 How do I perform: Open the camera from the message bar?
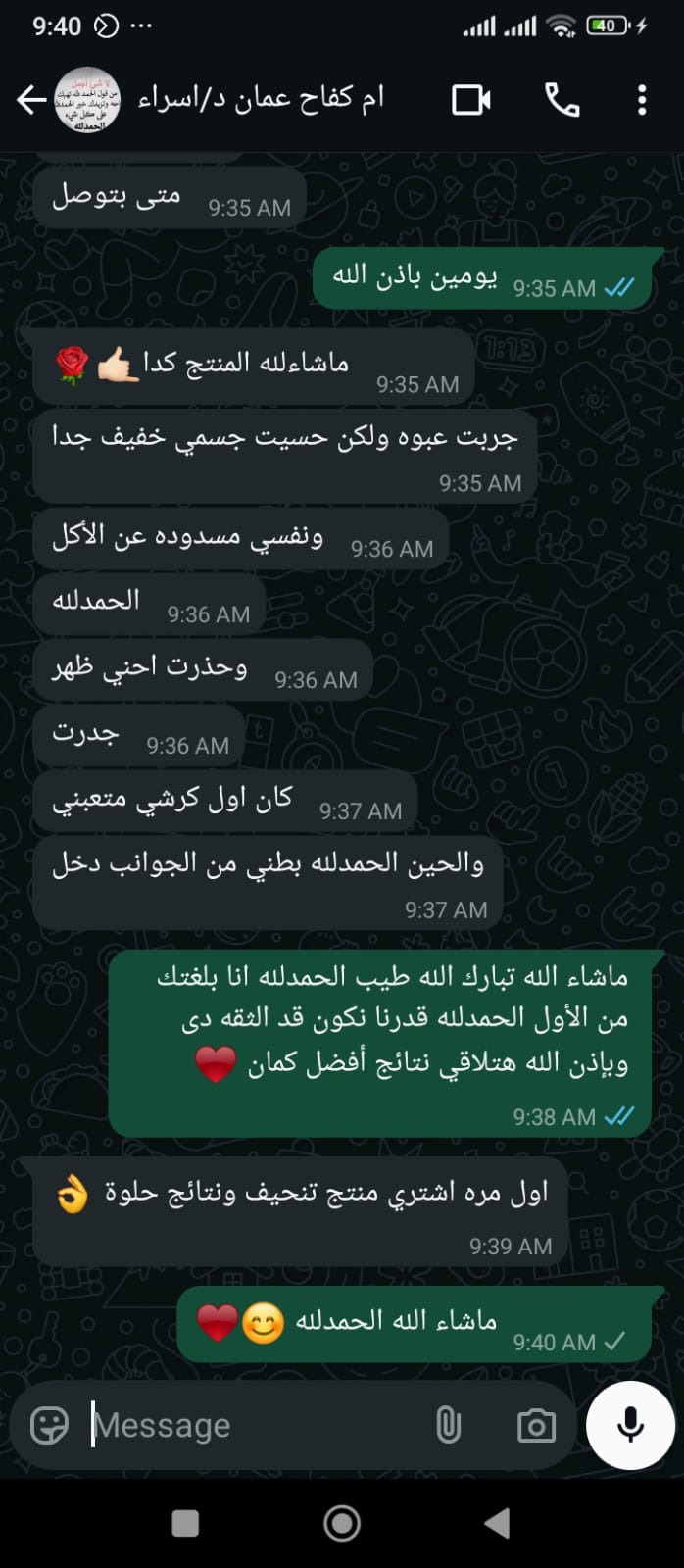(536, 1425)
